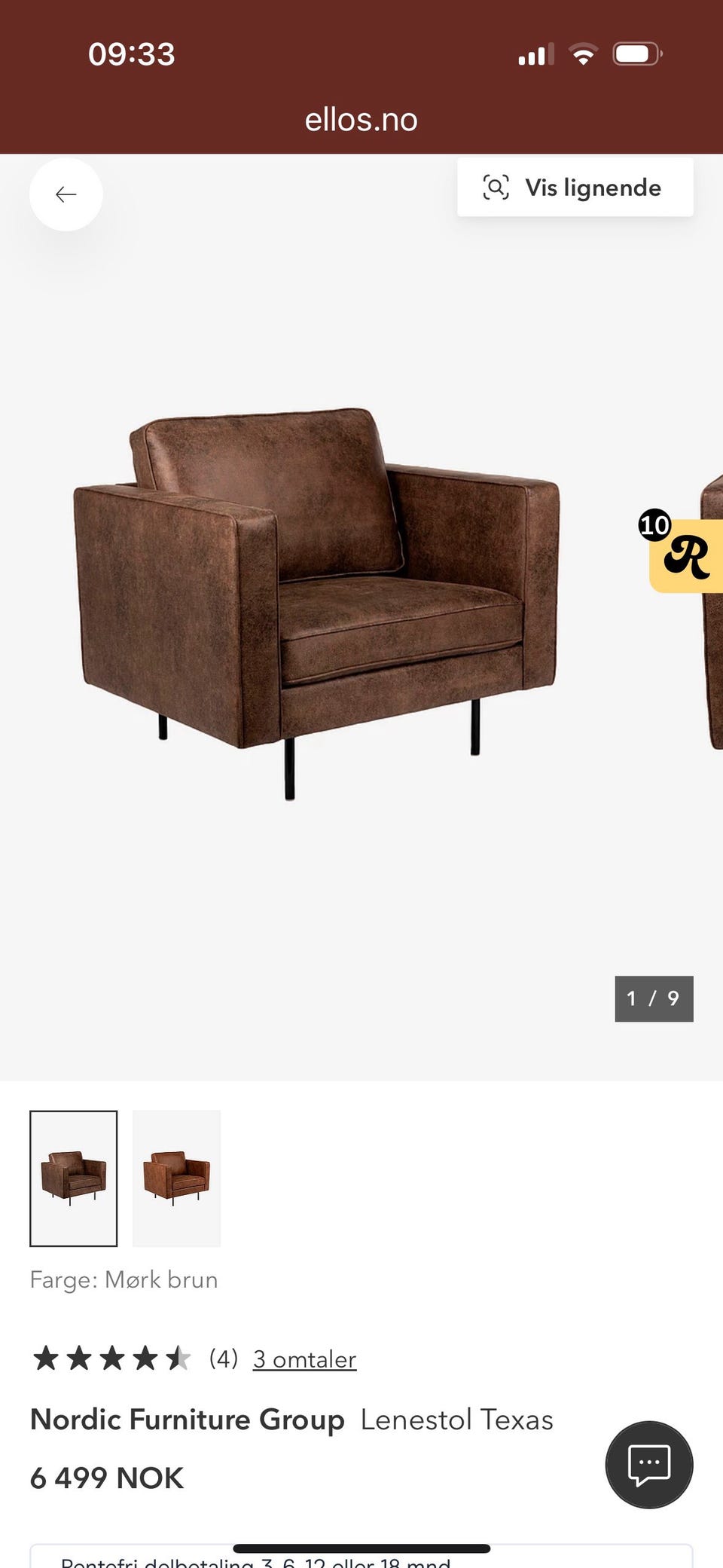Tap the ellos.no address bar

[x=361, y=120]
